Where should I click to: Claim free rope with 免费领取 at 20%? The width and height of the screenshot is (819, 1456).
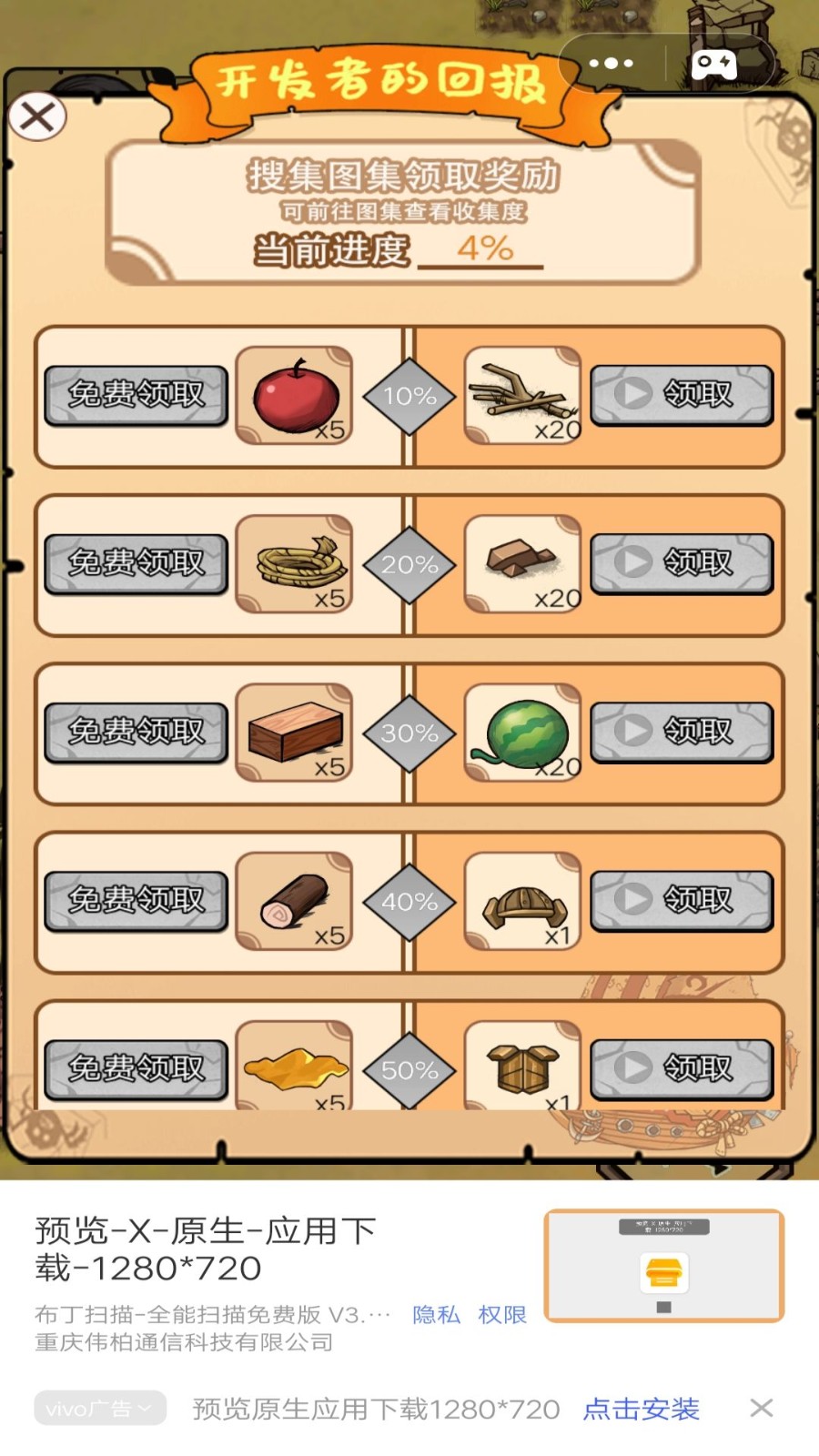(x=136, y=563)
